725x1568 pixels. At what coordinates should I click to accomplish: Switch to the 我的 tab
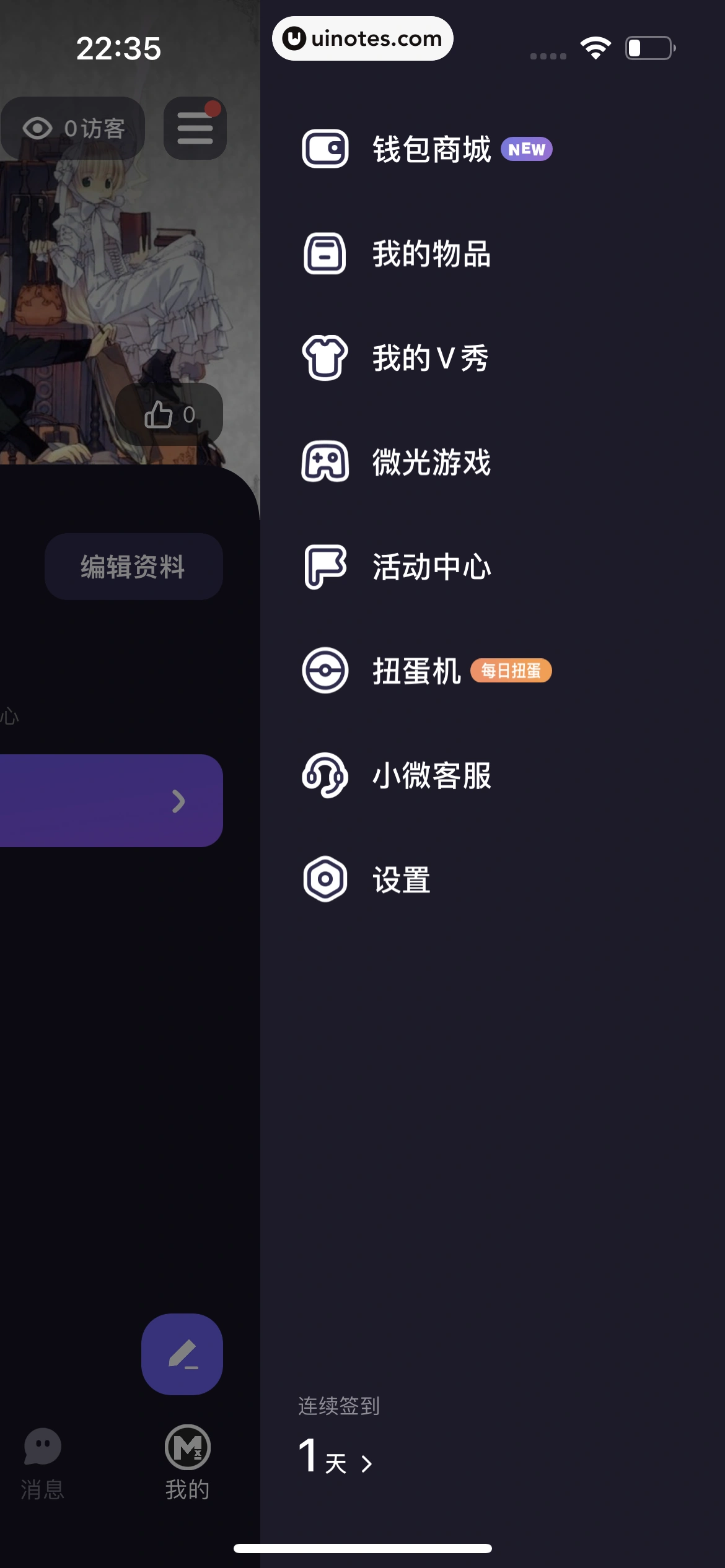[x=187, y=1463]
